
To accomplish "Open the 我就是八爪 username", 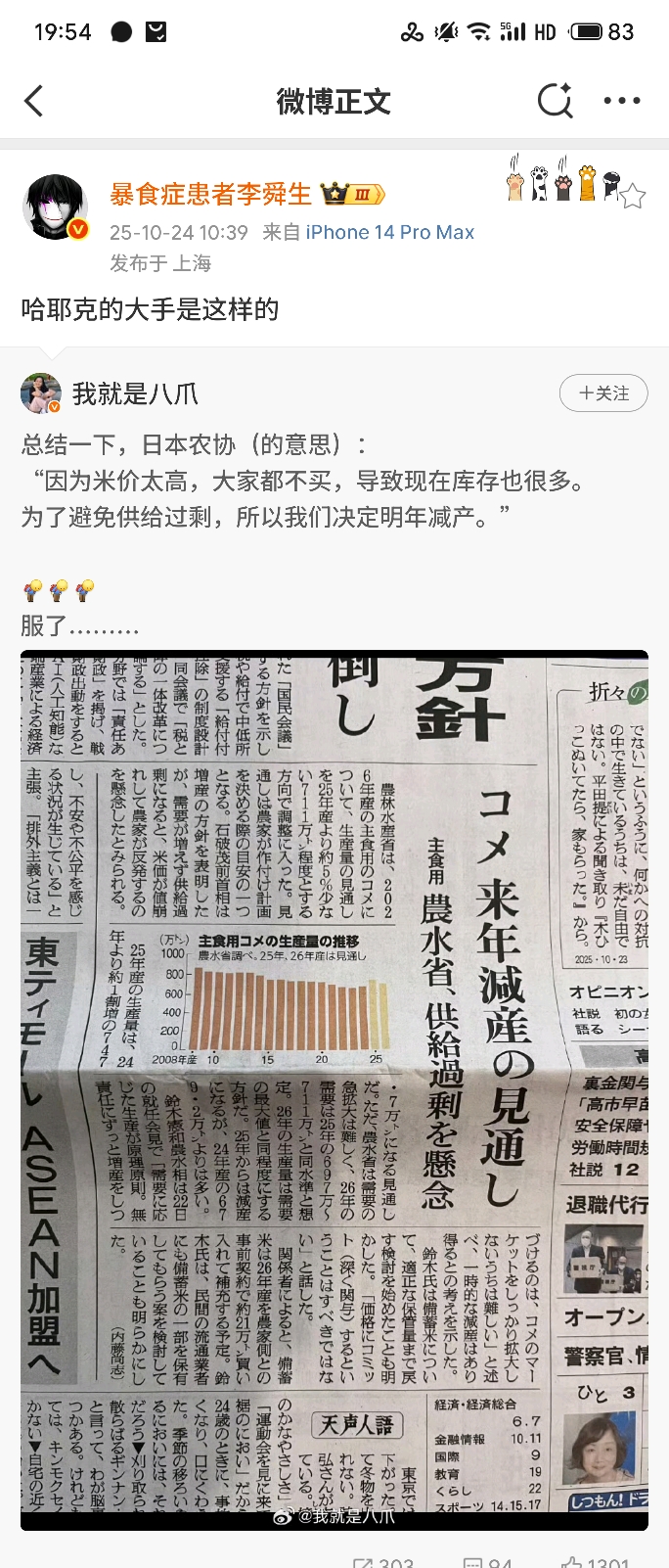I will [x=135, y=393].
